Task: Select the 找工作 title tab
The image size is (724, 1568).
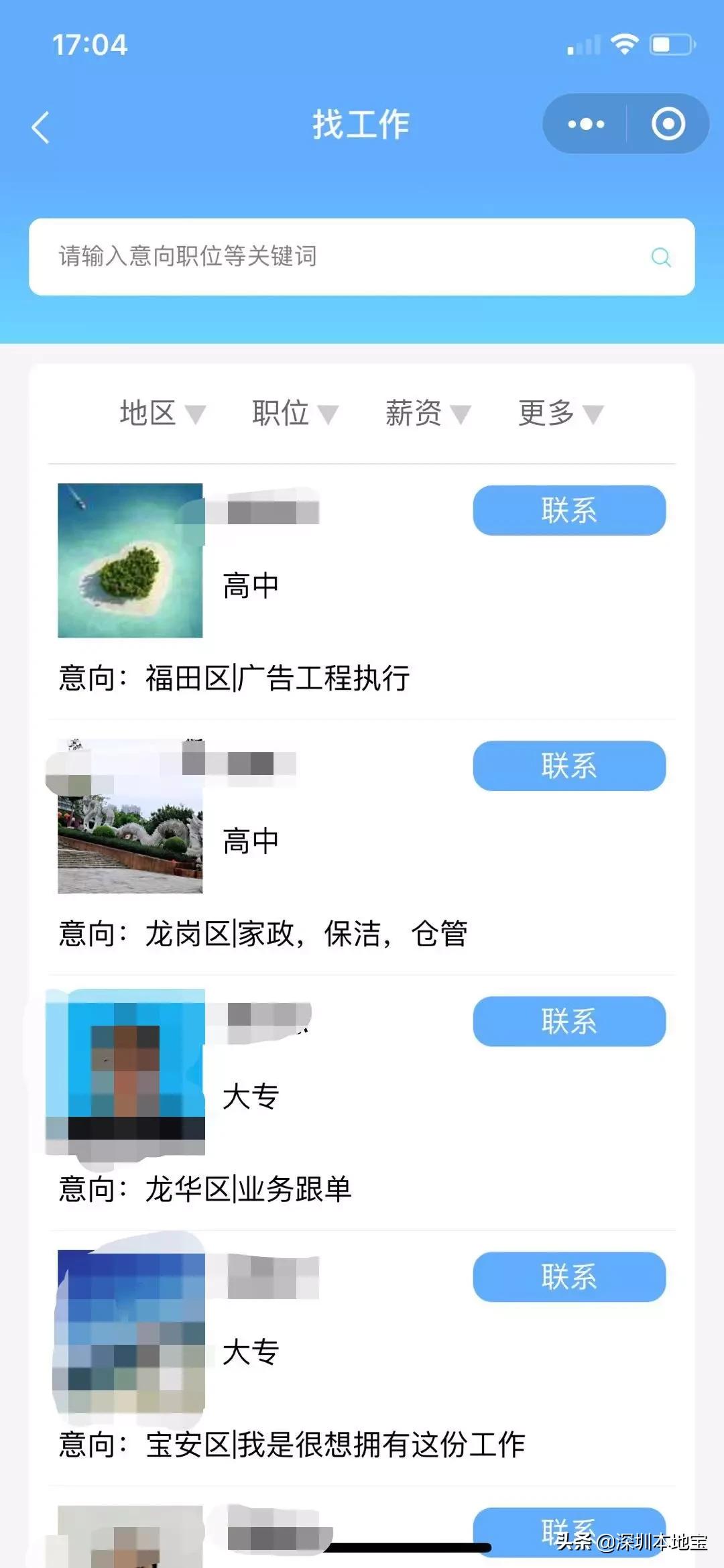Action: (362, 124)
